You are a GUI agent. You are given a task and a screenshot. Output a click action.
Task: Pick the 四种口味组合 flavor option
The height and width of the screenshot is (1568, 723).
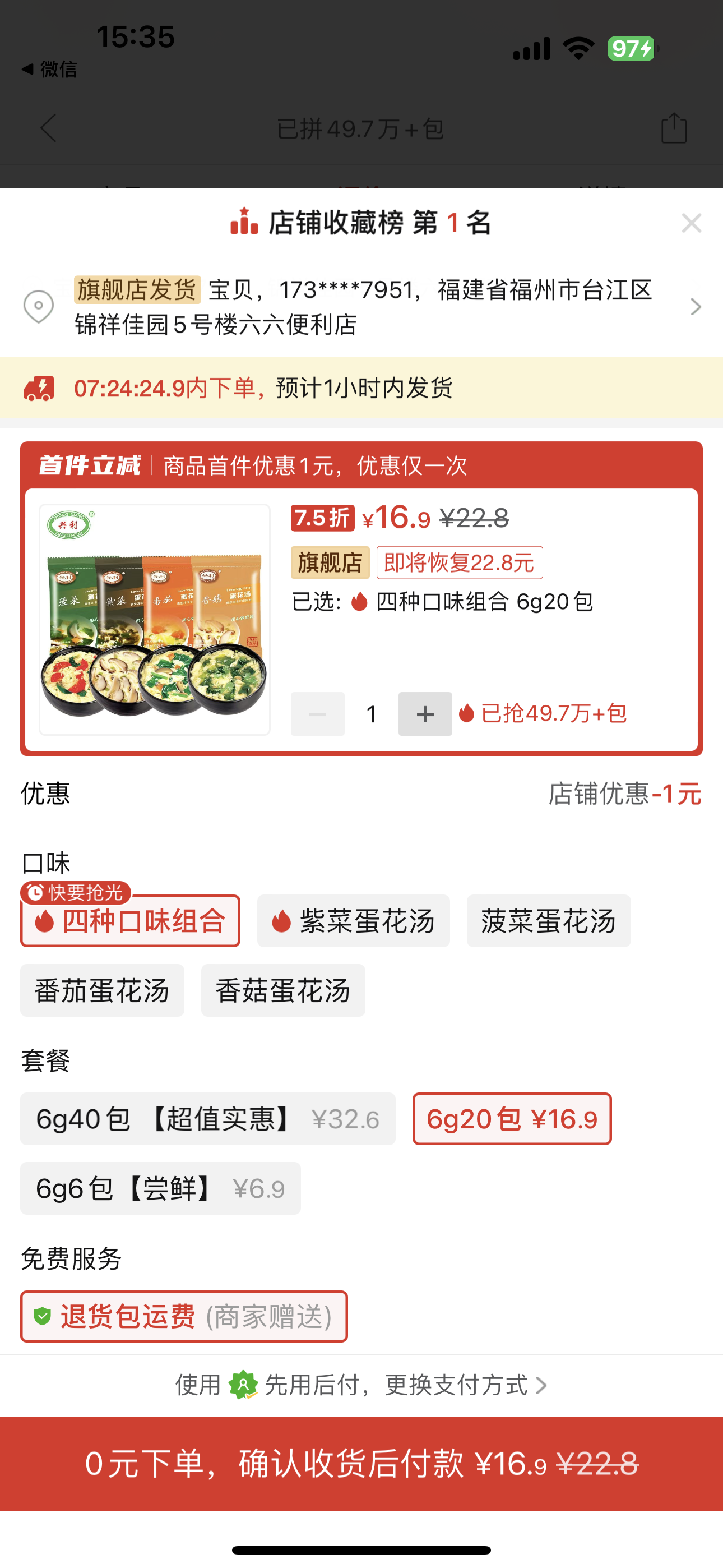[130, 921]
